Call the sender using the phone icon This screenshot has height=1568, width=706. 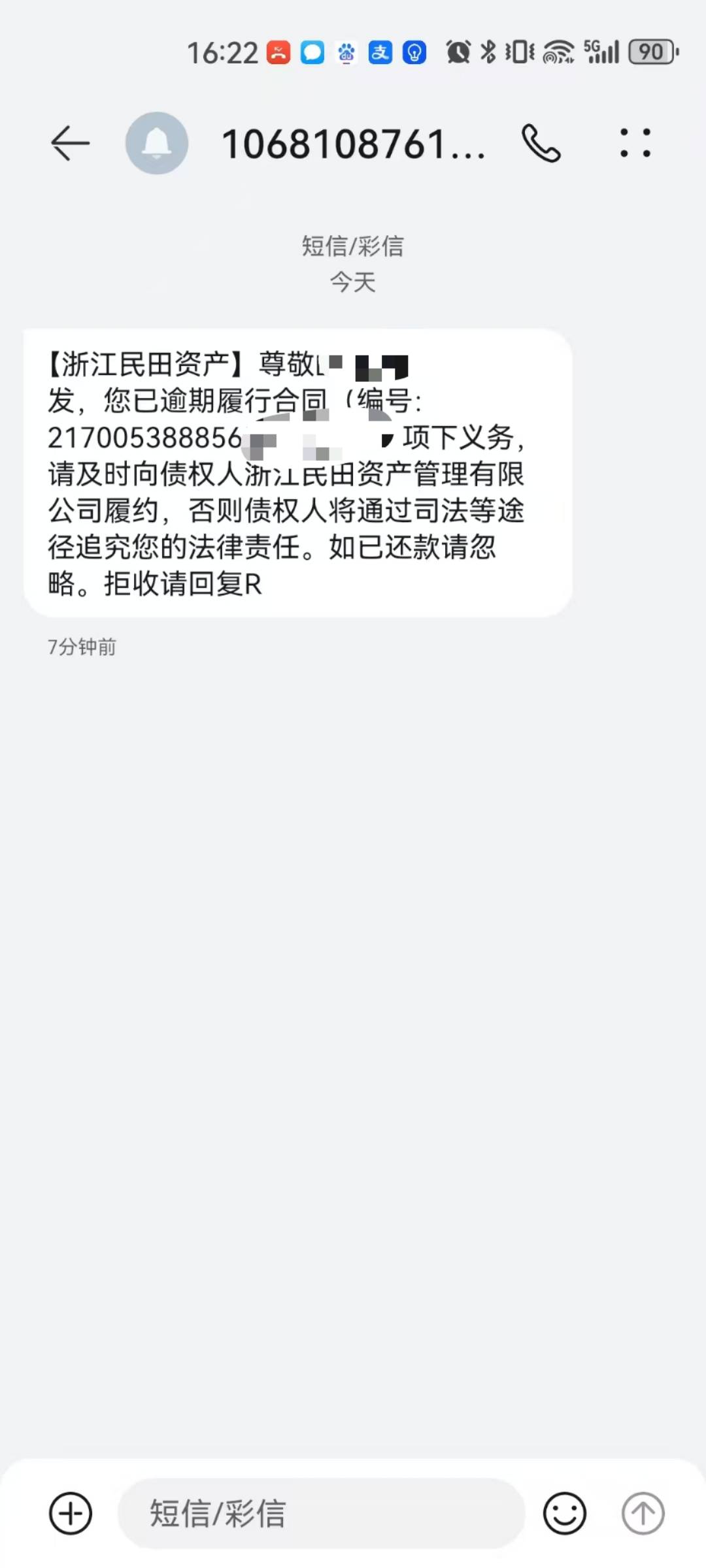(x=541, y=144)
